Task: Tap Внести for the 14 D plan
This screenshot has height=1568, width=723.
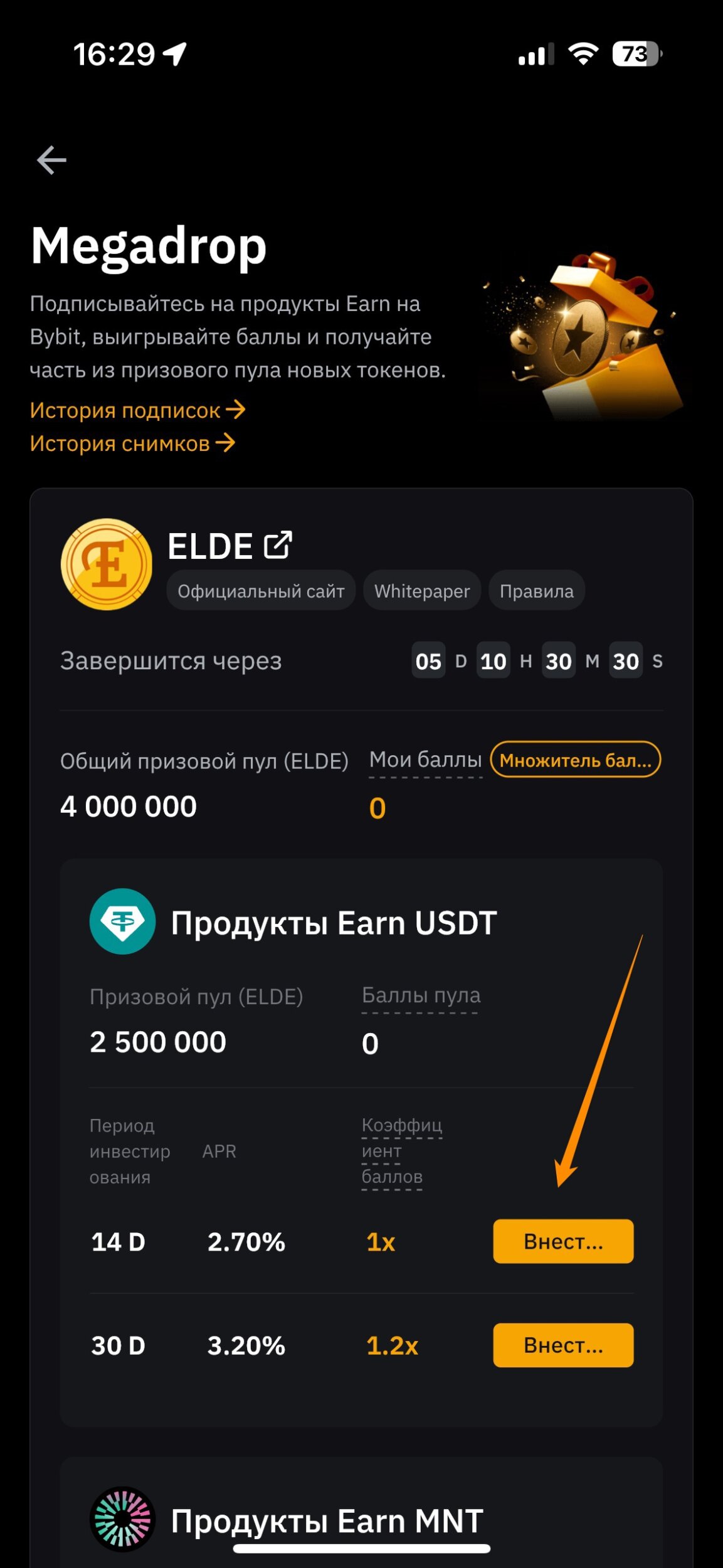Action: (x=563, y=1241)
